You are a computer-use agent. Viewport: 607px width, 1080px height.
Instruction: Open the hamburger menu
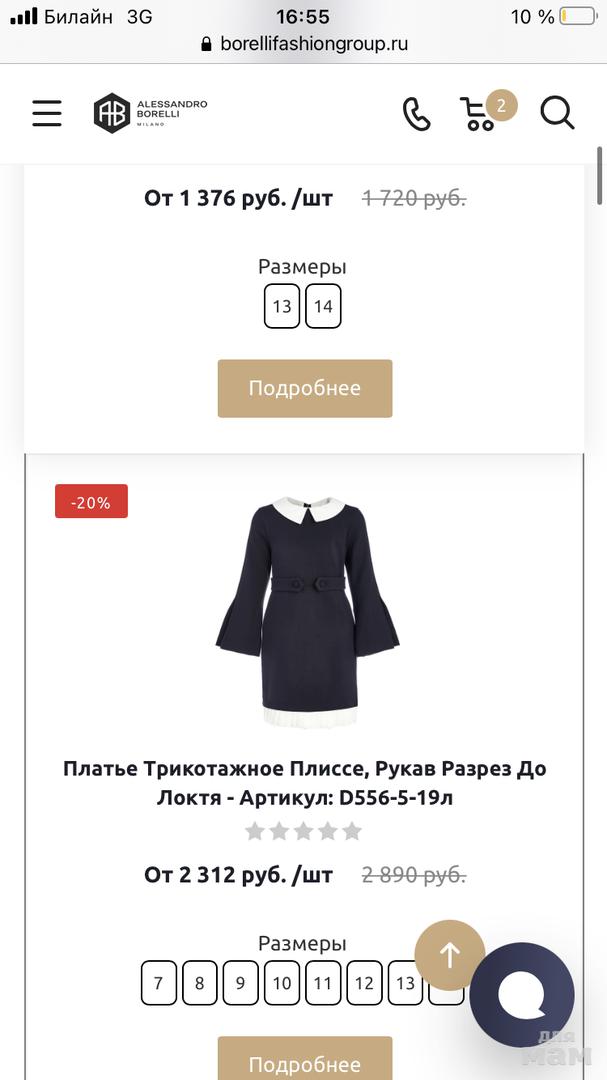(x=47, y=113)
